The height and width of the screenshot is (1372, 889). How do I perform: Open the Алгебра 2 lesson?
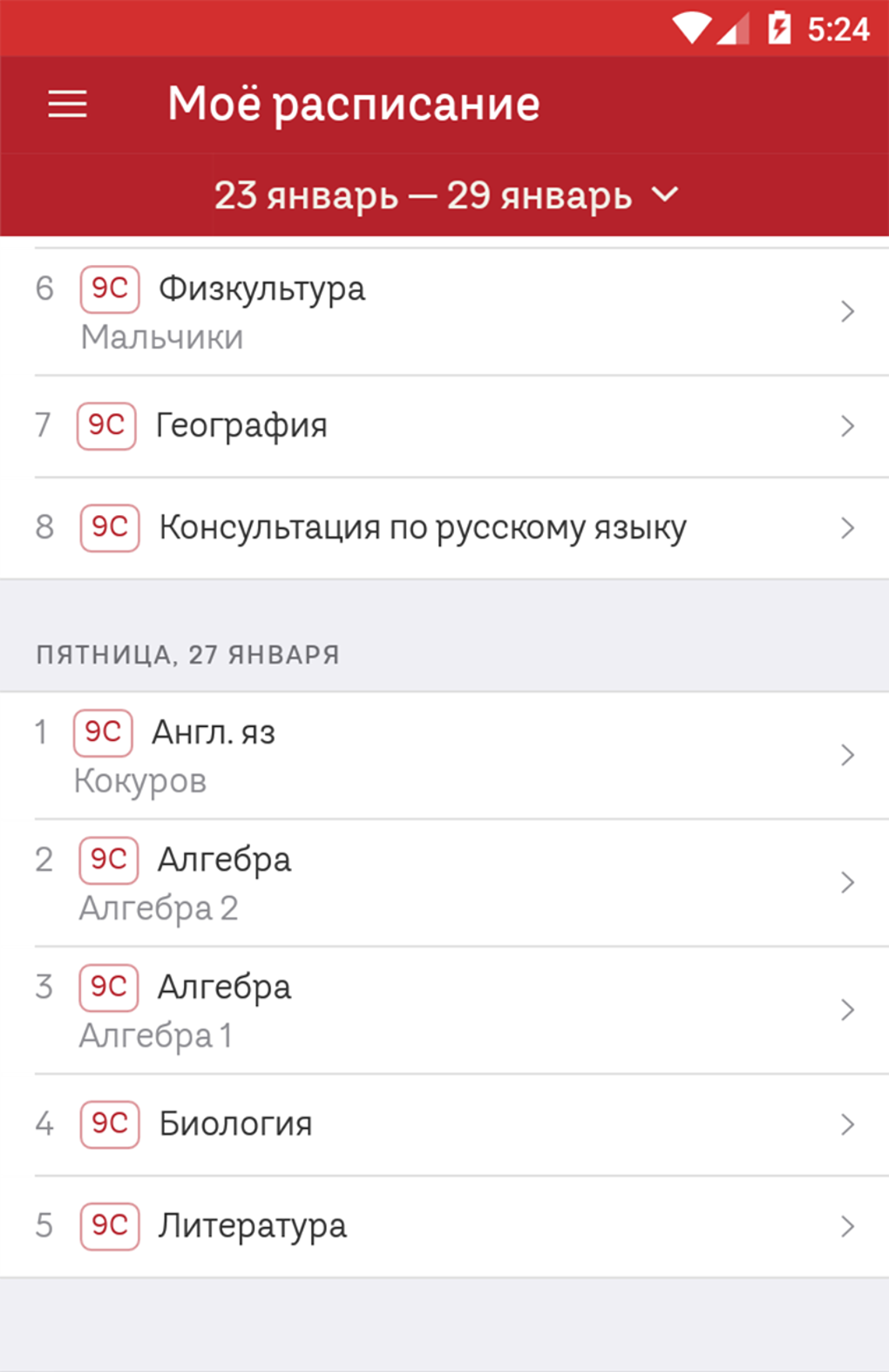click(x=444, y=882)
